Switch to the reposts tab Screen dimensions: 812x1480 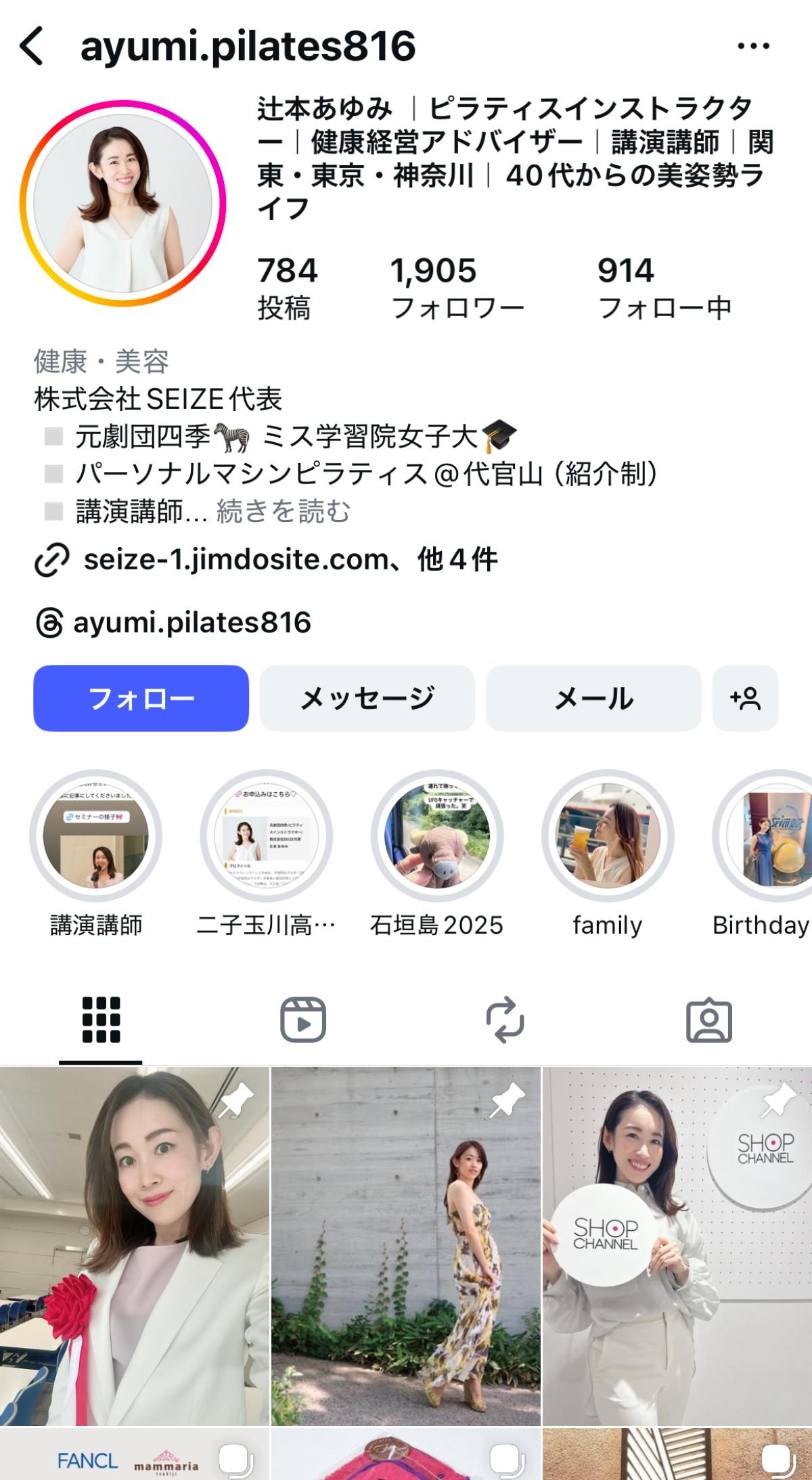click(505, 1020)
